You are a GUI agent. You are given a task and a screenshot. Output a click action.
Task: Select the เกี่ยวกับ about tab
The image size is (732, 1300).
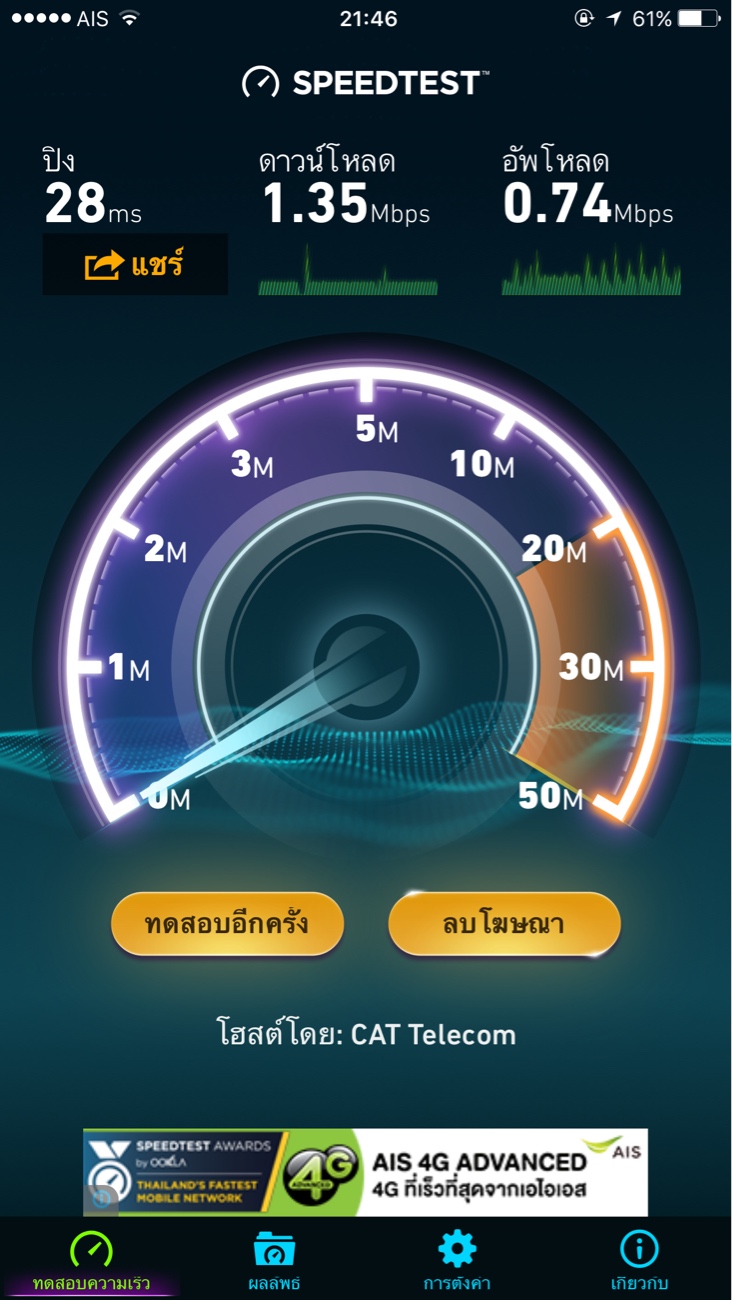point(639,1260)
